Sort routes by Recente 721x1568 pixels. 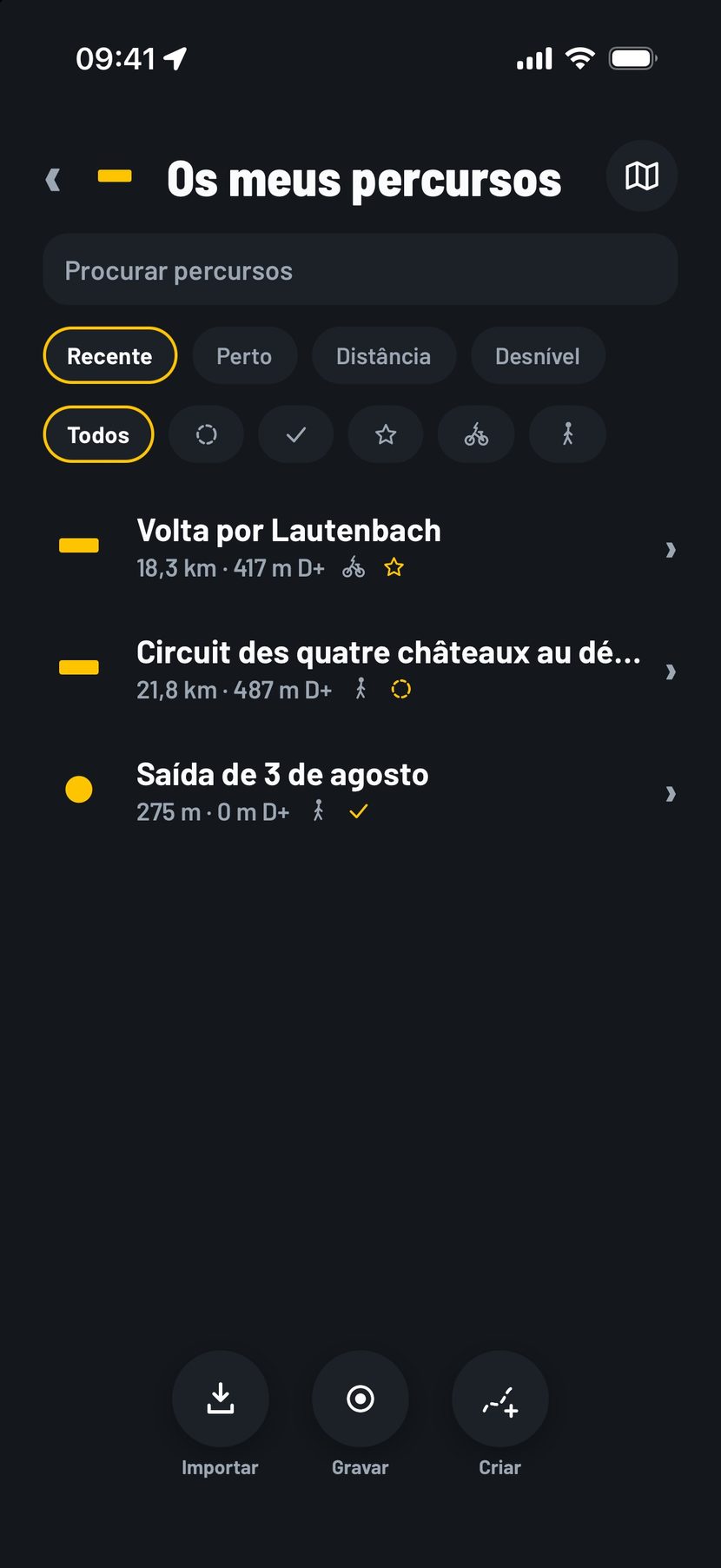[109, 356]
